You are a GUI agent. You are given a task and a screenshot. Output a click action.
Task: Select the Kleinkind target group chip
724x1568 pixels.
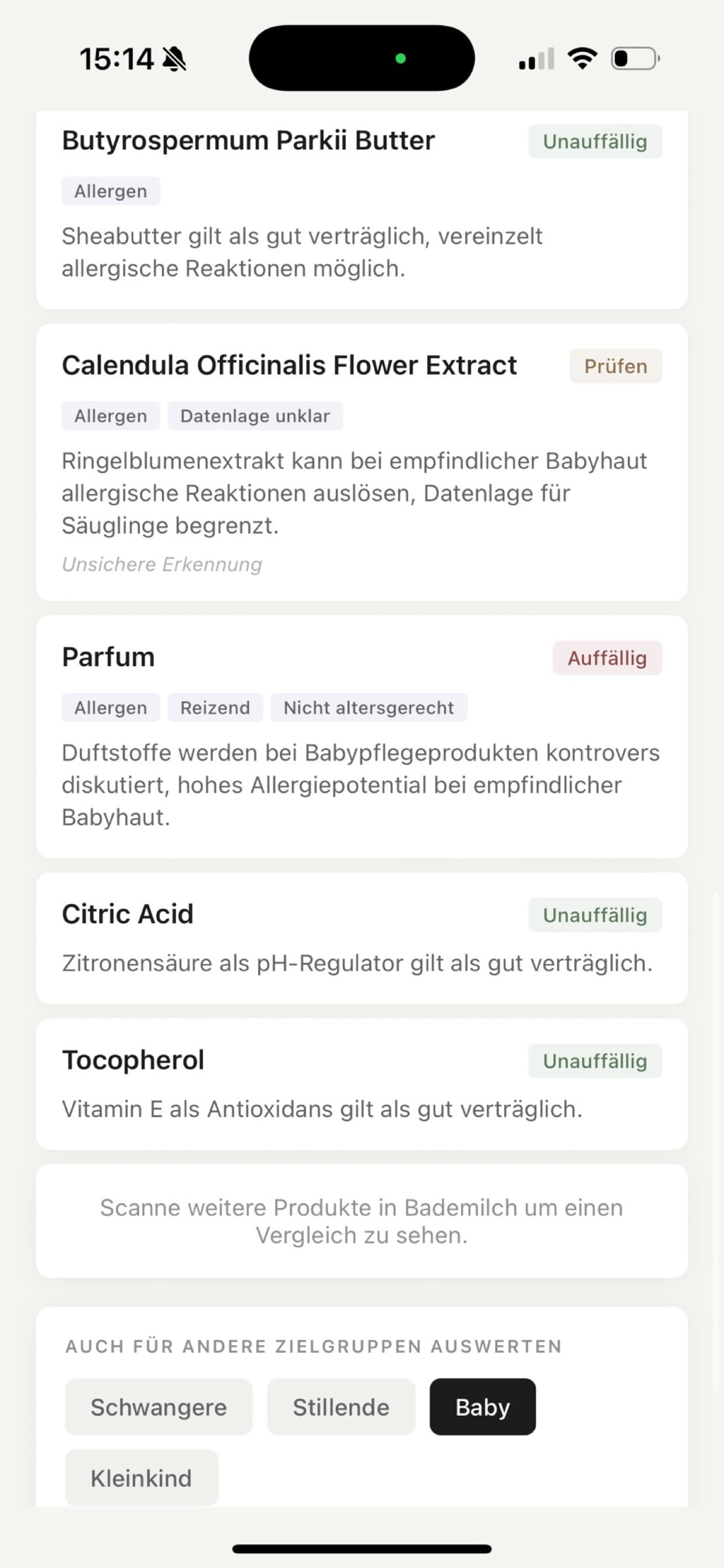(x=140, y=1478)
